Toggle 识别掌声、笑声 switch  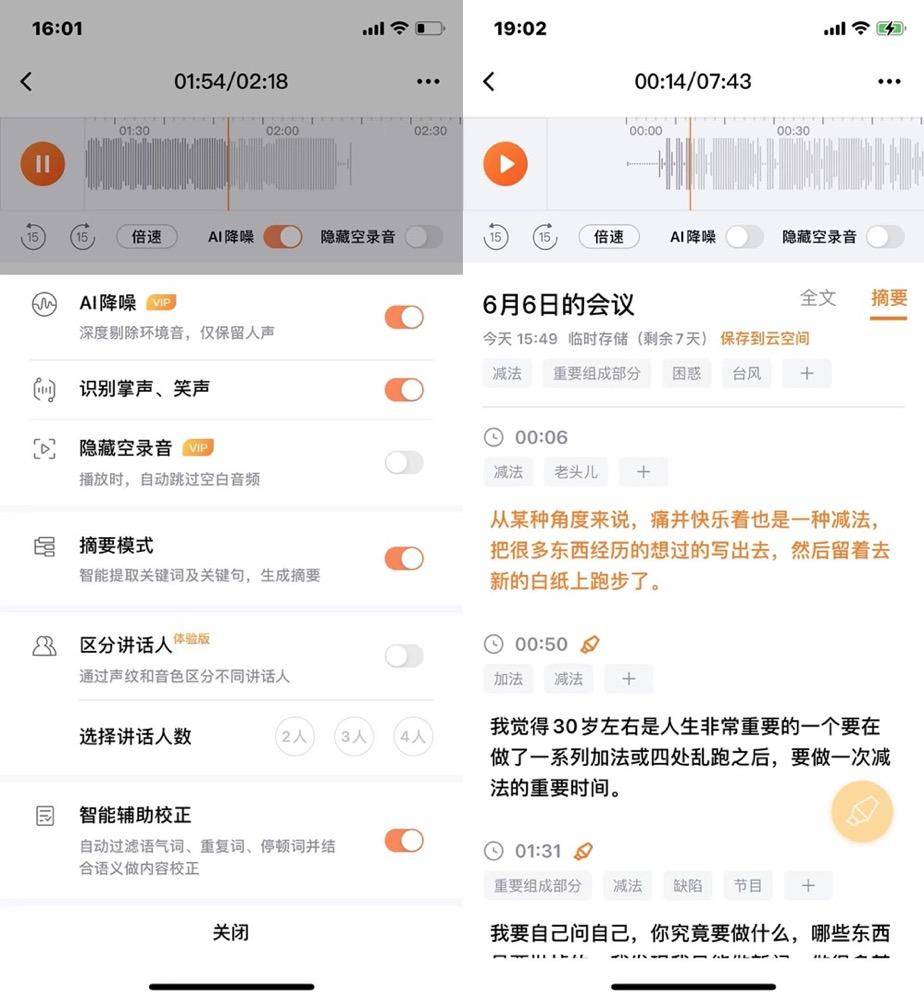(x=404, y=390)
